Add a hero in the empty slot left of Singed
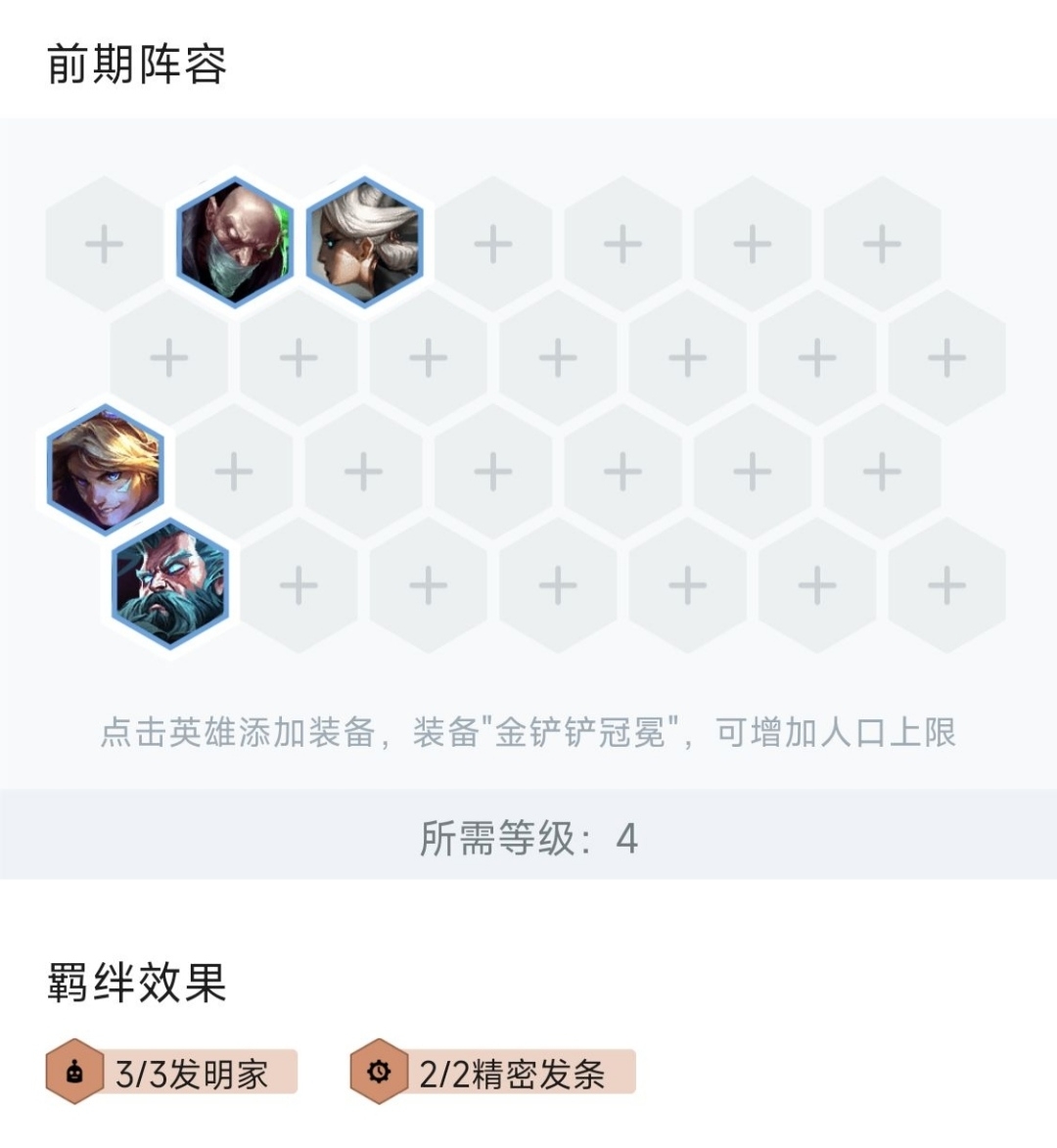Image resolution: width=1057 pixels, height=1148 pixels. coord(104,244)
